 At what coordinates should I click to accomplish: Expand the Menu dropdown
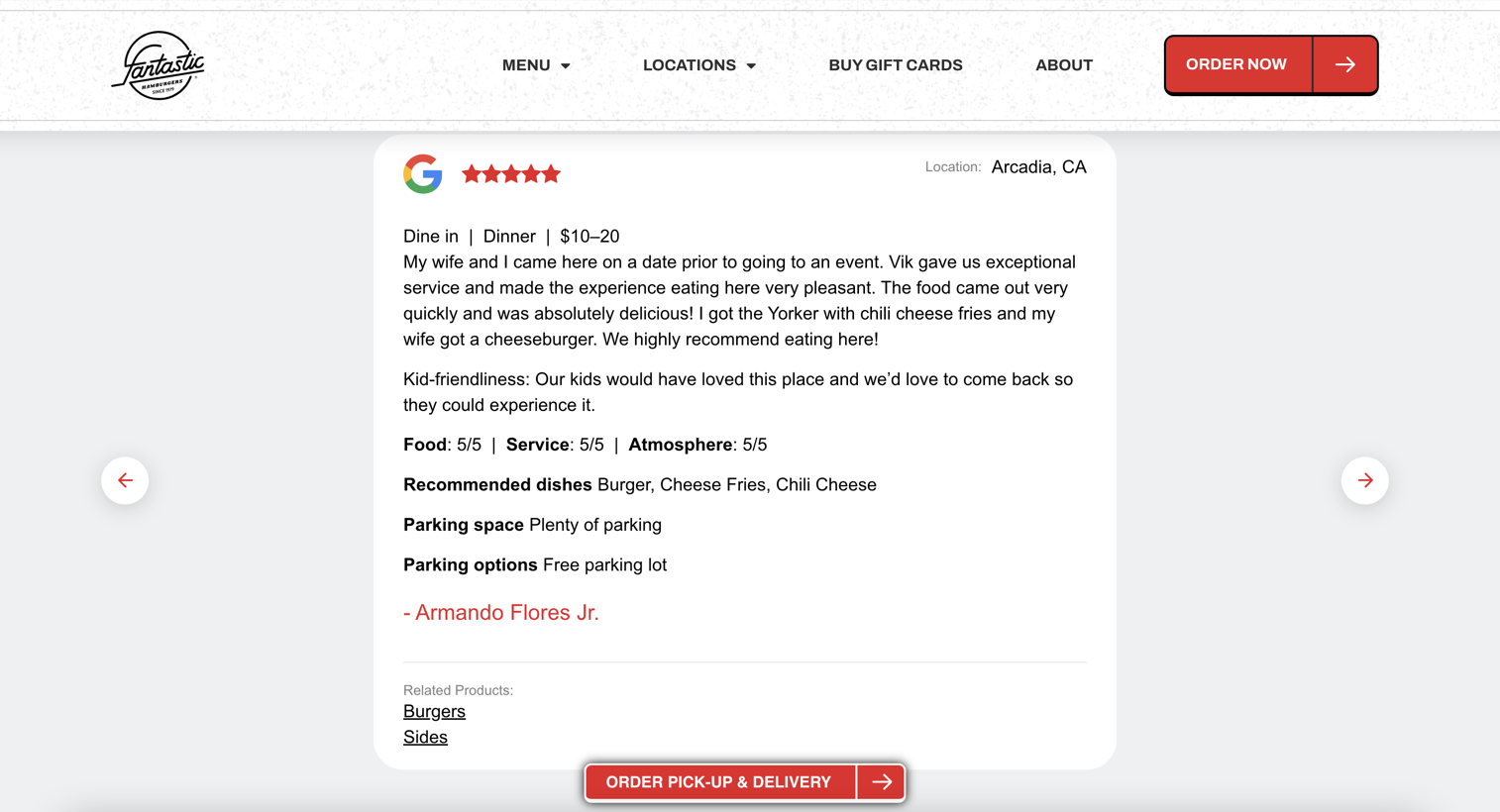pos(536,65)
